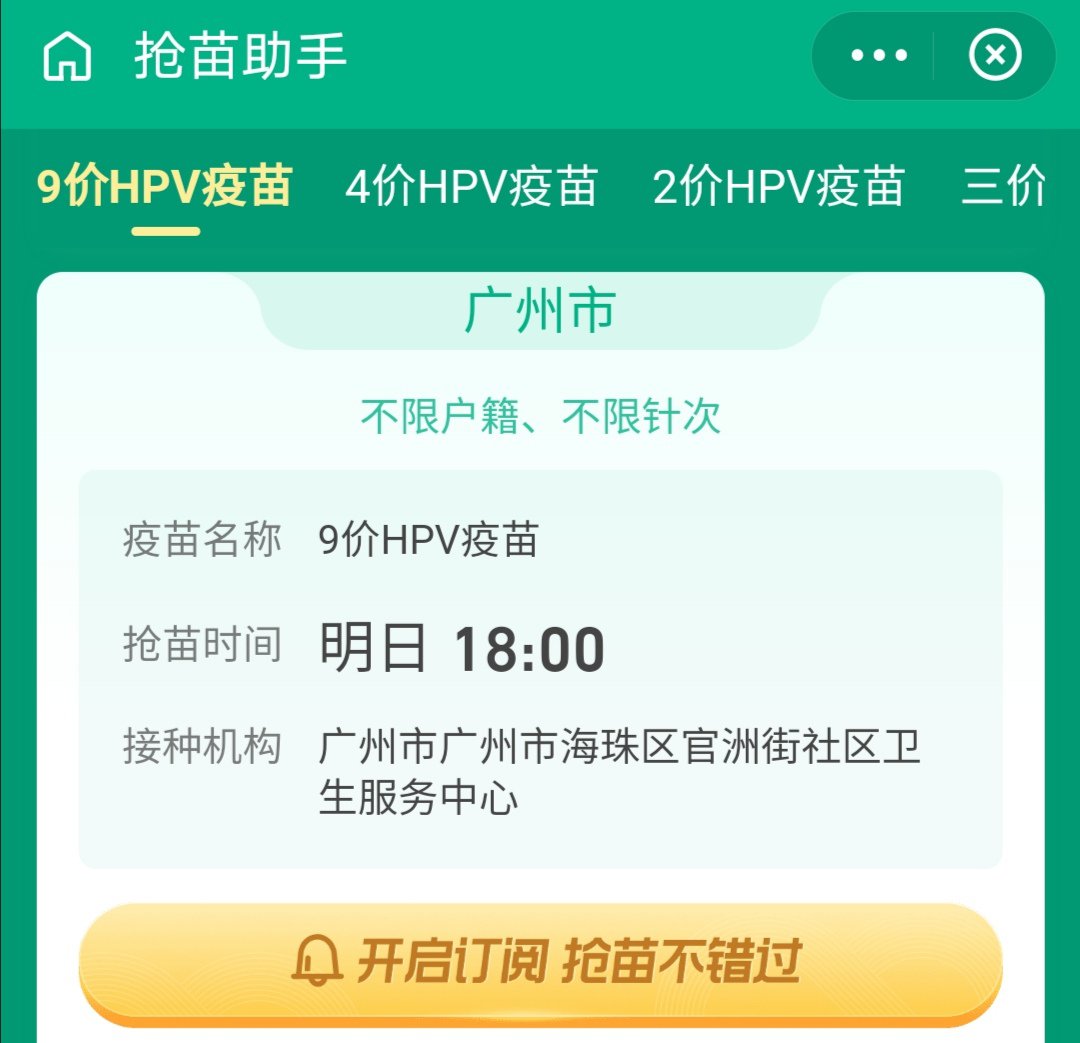Viewport: 1080px width, 1043px height.
Task: Switch to the 4价HPV疫苗 tab
Action: (x=471, y=187)
